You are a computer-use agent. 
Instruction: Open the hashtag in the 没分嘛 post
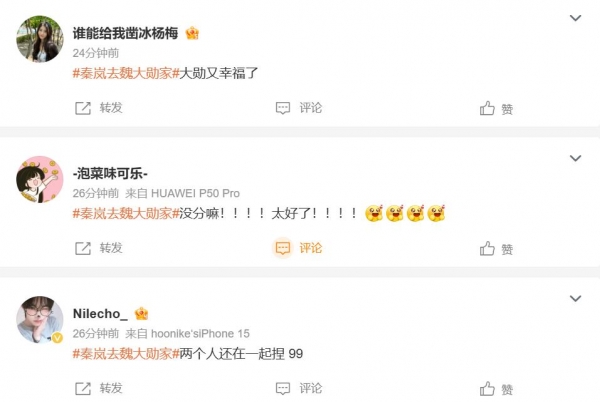point(123,213)
